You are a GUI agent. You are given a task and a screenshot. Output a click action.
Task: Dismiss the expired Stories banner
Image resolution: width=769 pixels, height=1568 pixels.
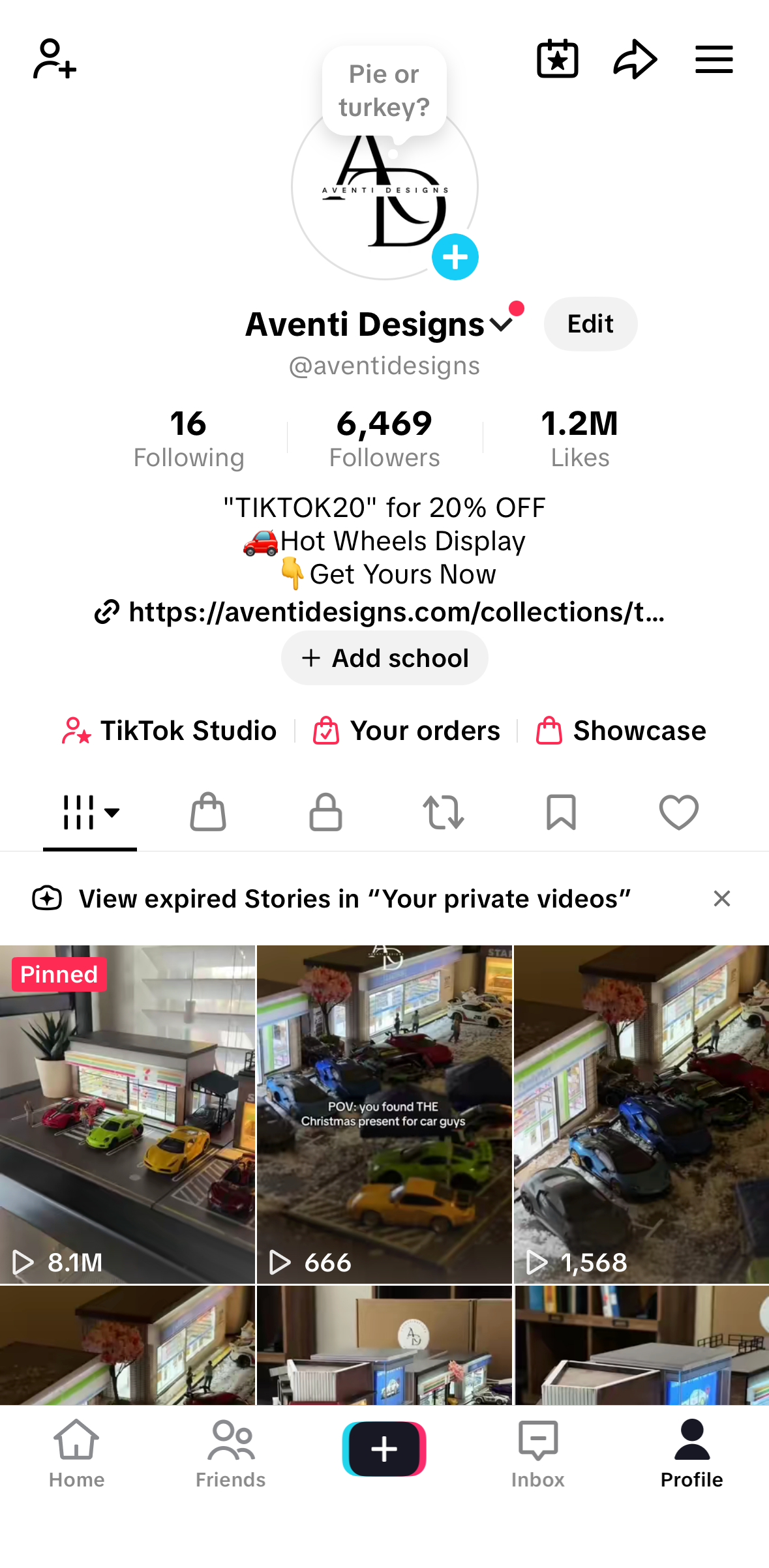tap(721, 898)
